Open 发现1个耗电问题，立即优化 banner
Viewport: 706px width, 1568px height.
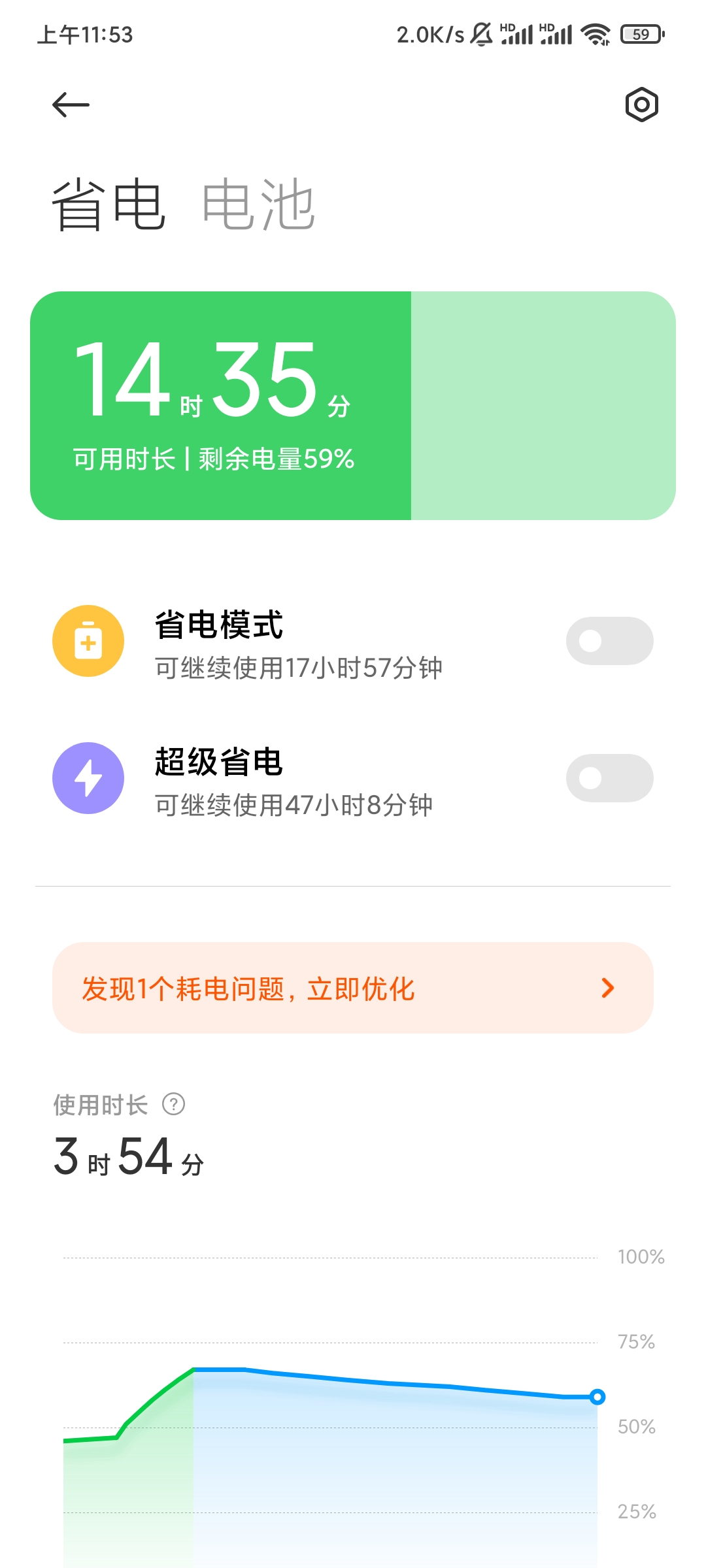pos(353,988)
